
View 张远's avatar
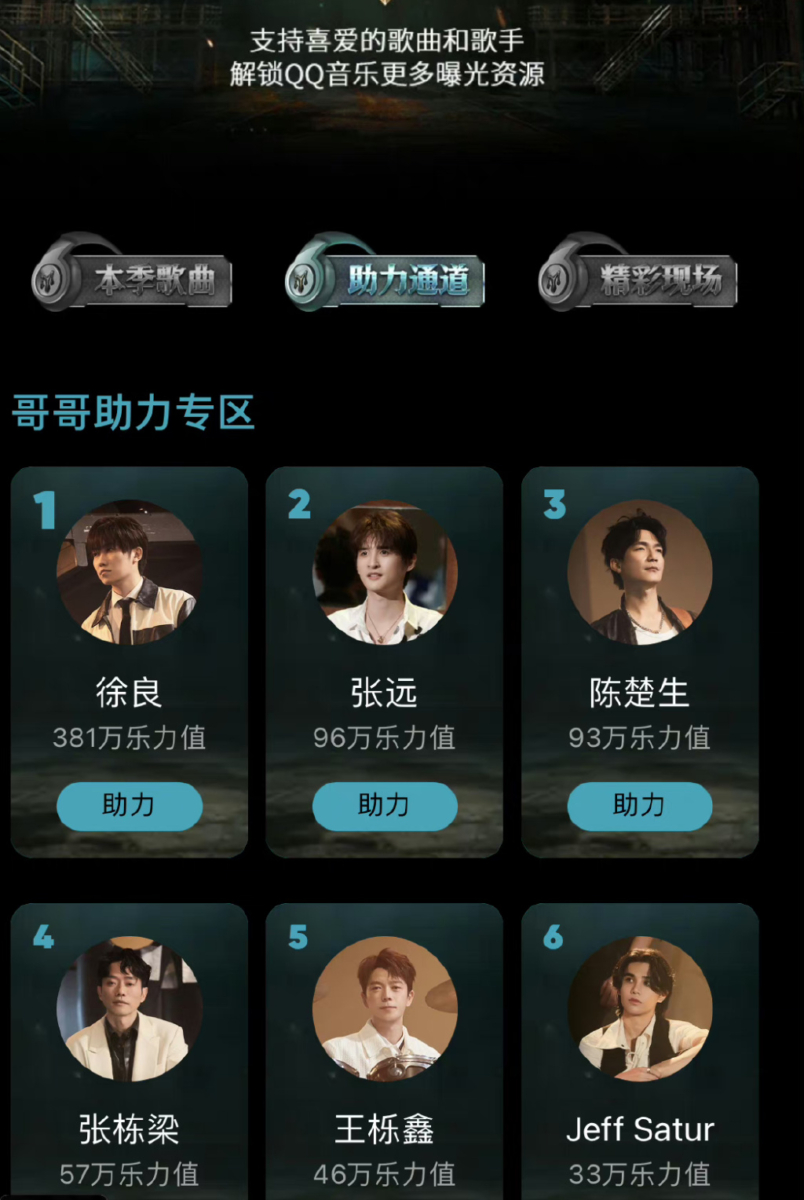point(385,572)
